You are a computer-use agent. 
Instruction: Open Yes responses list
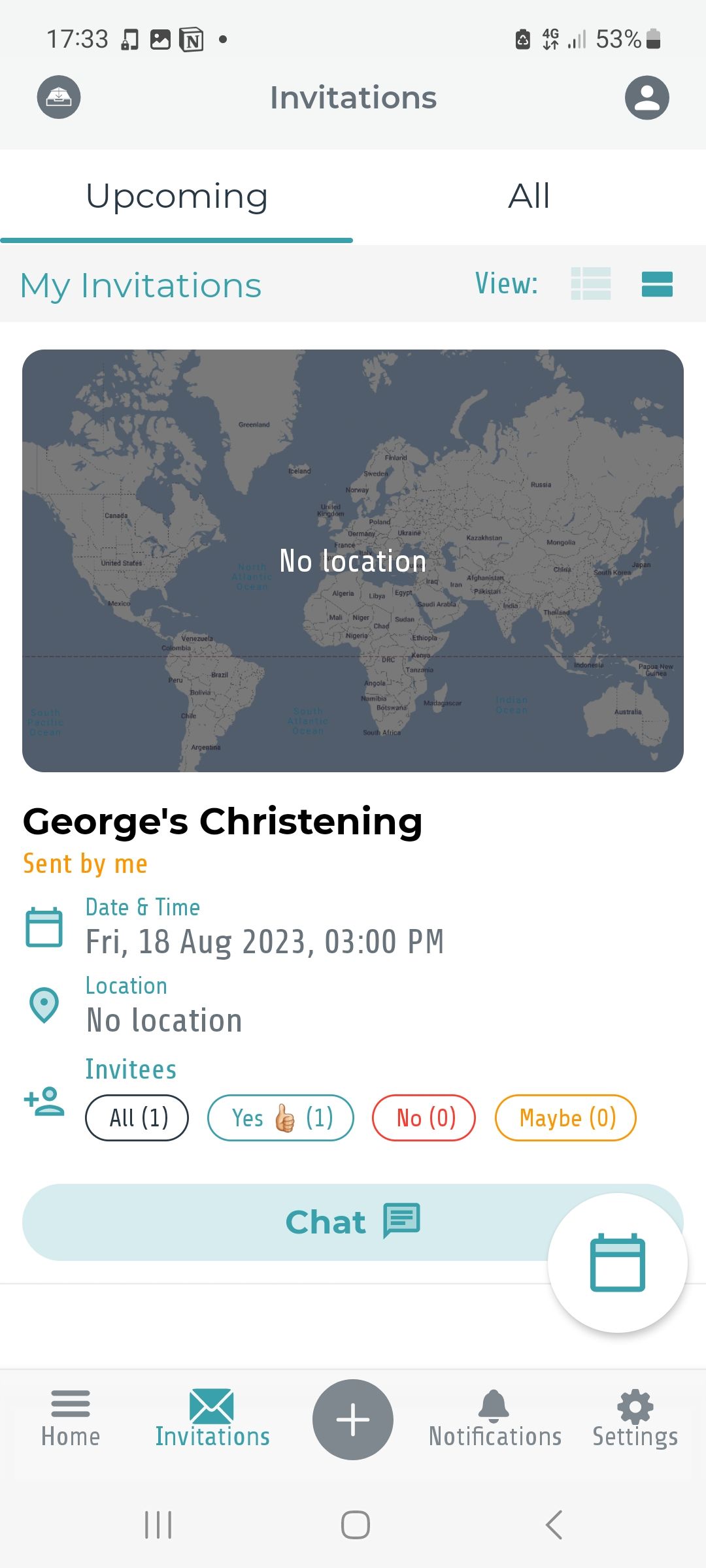pos(281,1117)
